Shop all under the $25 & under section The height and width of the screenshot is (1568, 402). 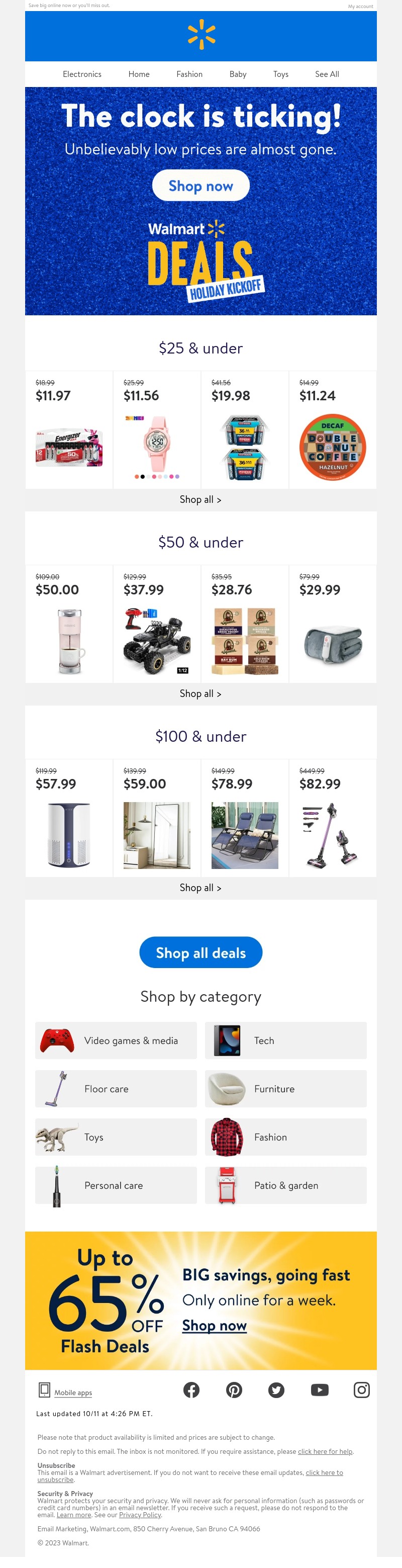click(x=200, y=500)
